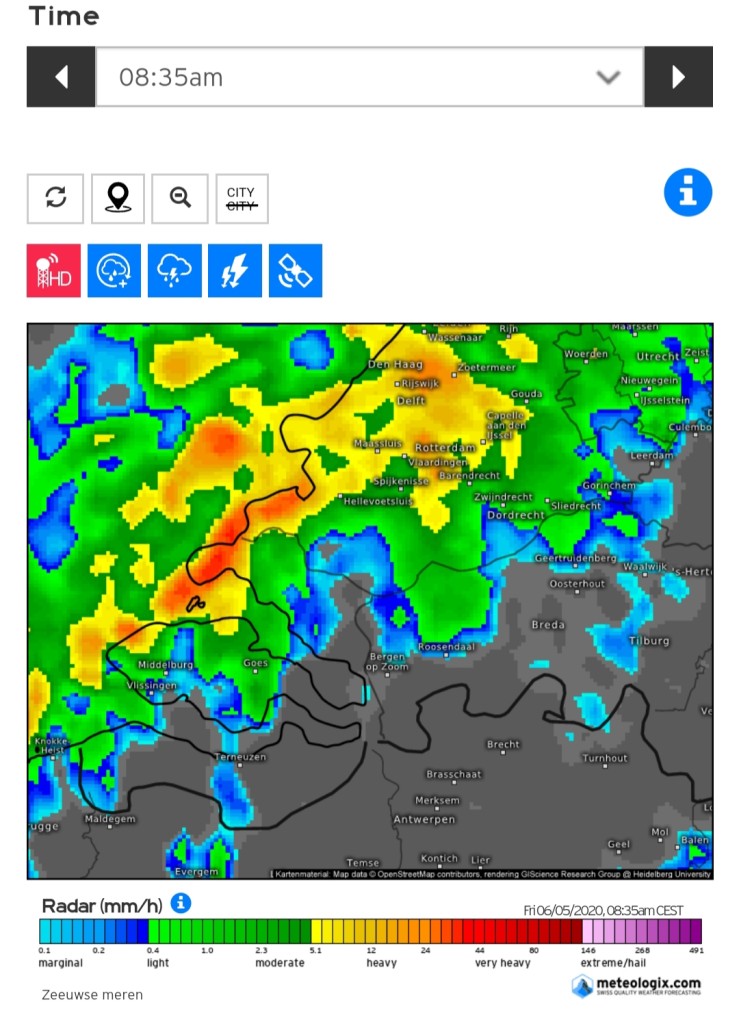
Task: Open the info icon beside Radar (mm/h)
Action: (181, 904)
